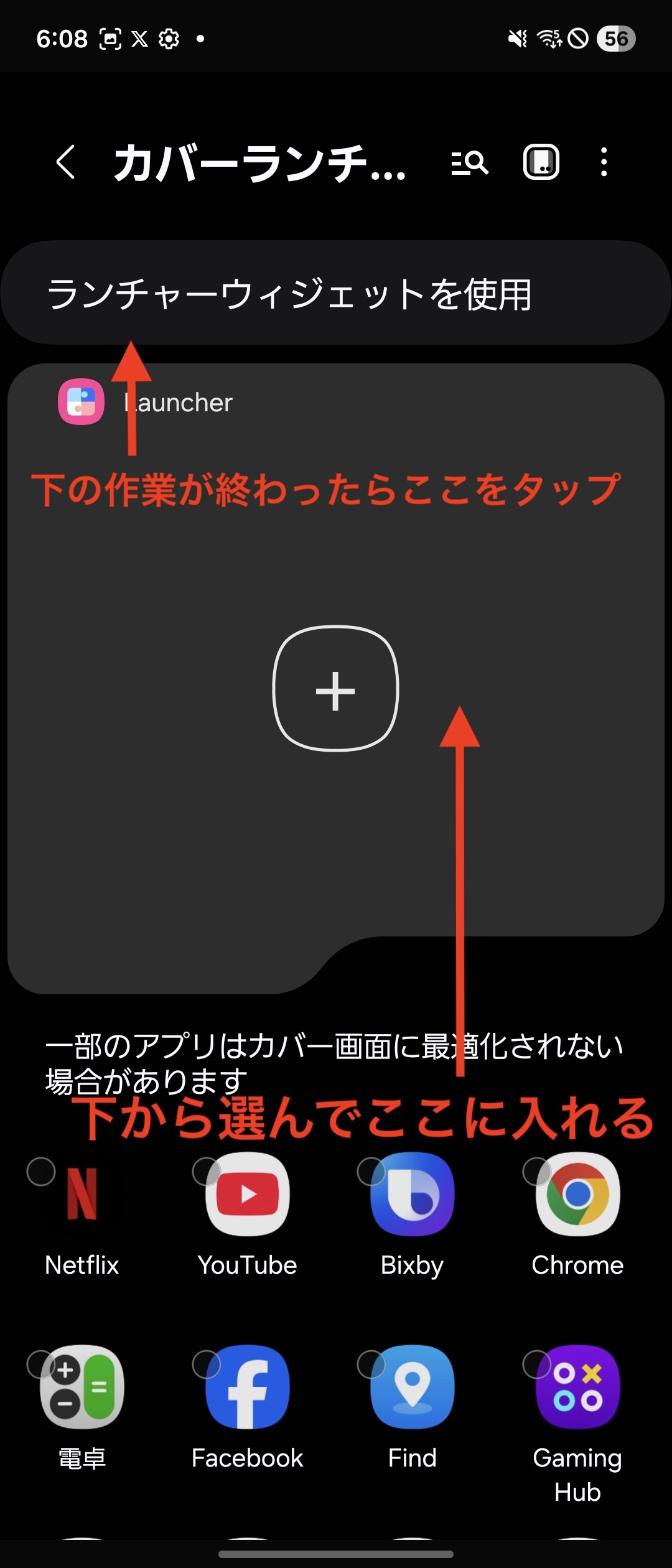
Task: Go back from the cover launcher screen
Action: coord(66,162)
